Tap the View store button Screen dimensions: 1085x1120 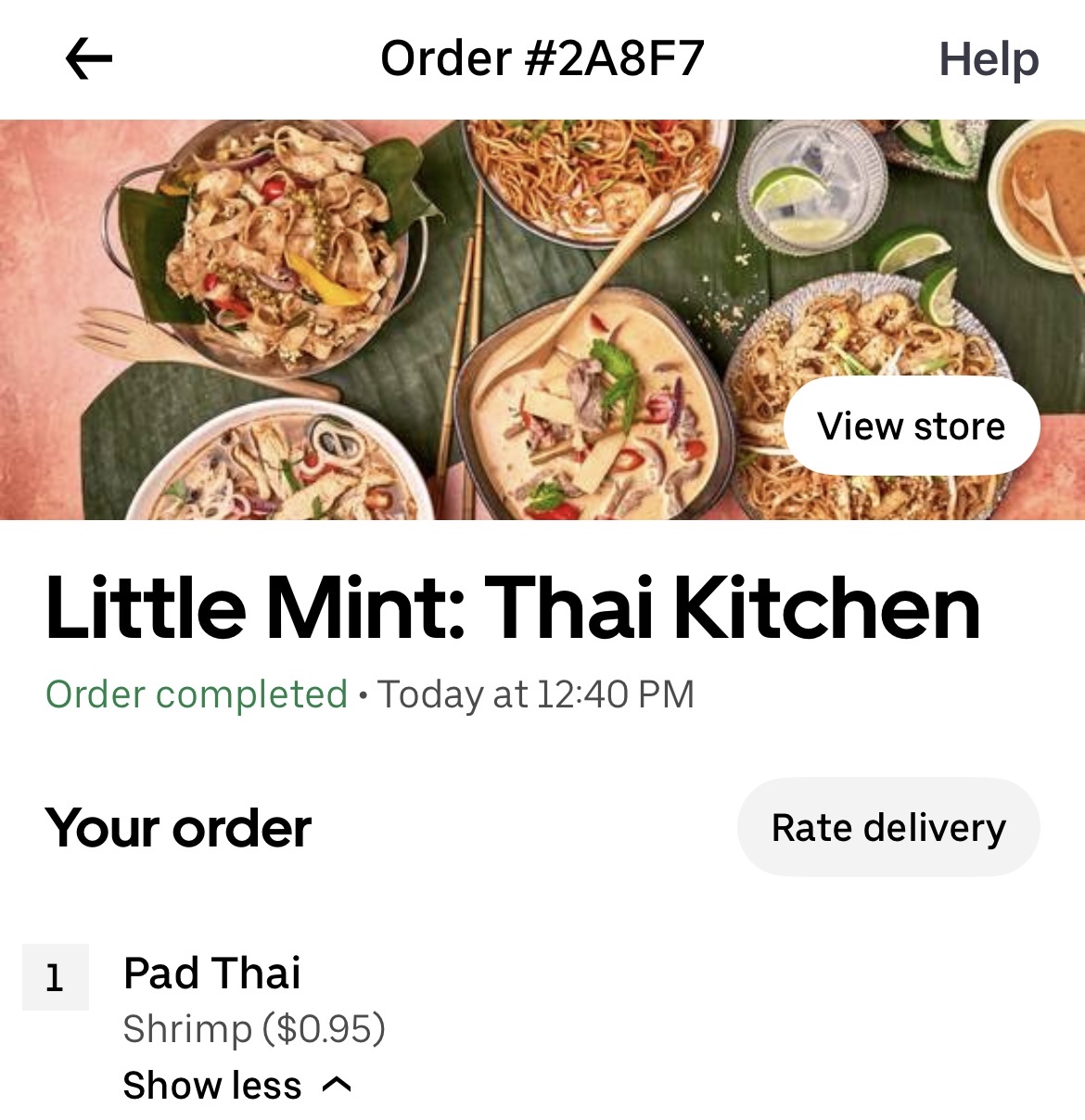(x=911, y=426)
